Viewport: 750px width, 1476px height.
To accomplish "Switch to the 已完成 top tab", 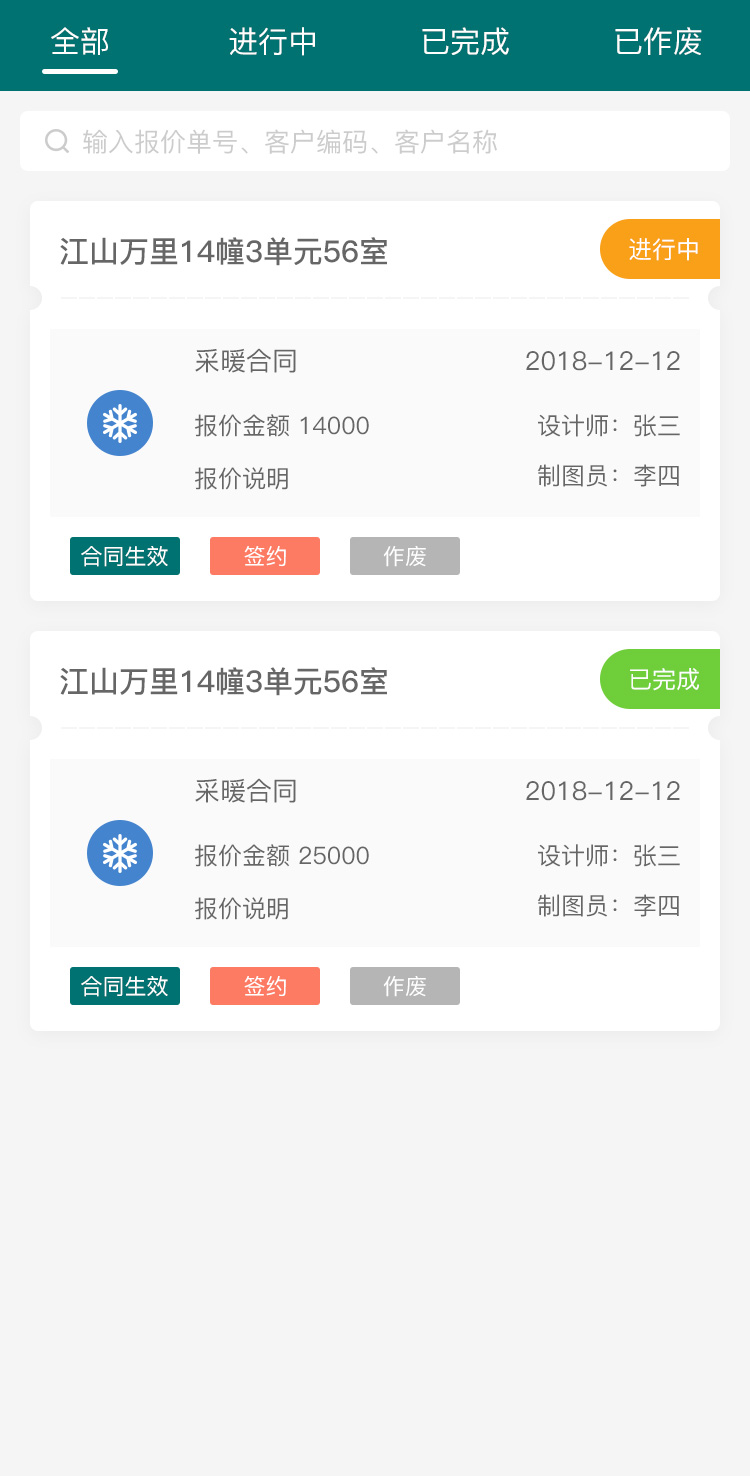I will 465,42.
